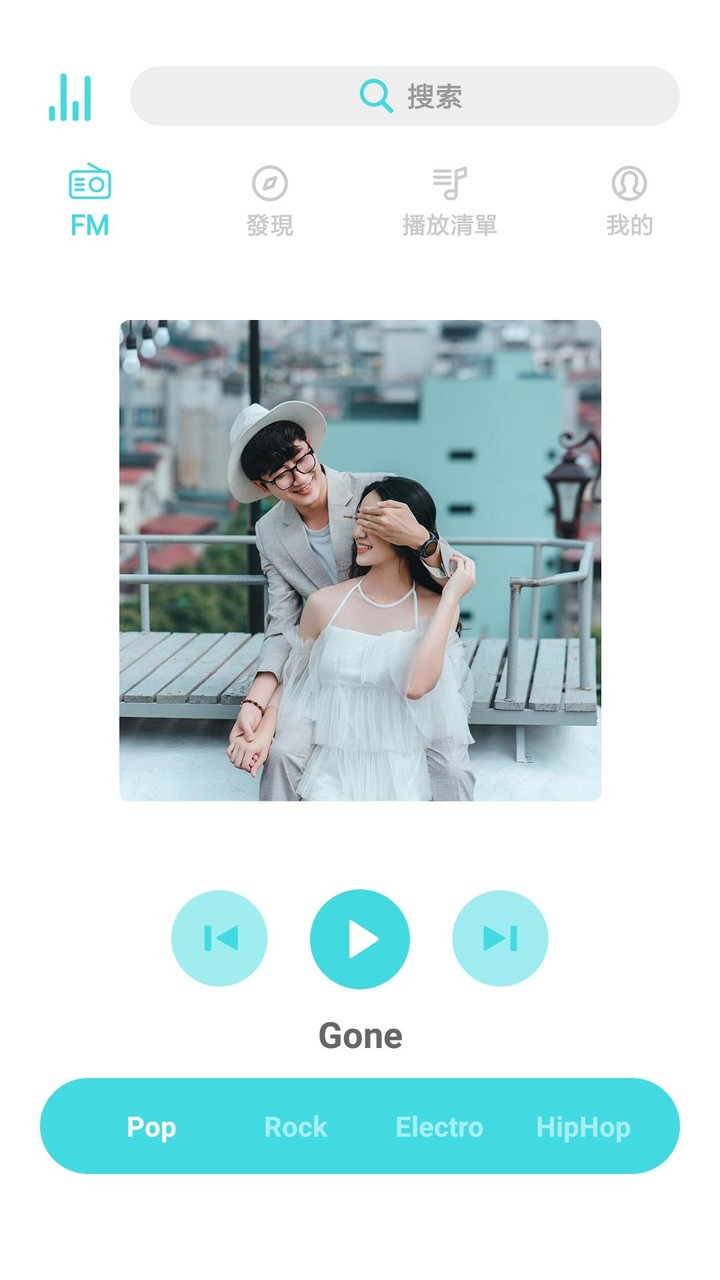Tap the 搜索 search box
The image size is (720, 1280).
coord(405,96)
